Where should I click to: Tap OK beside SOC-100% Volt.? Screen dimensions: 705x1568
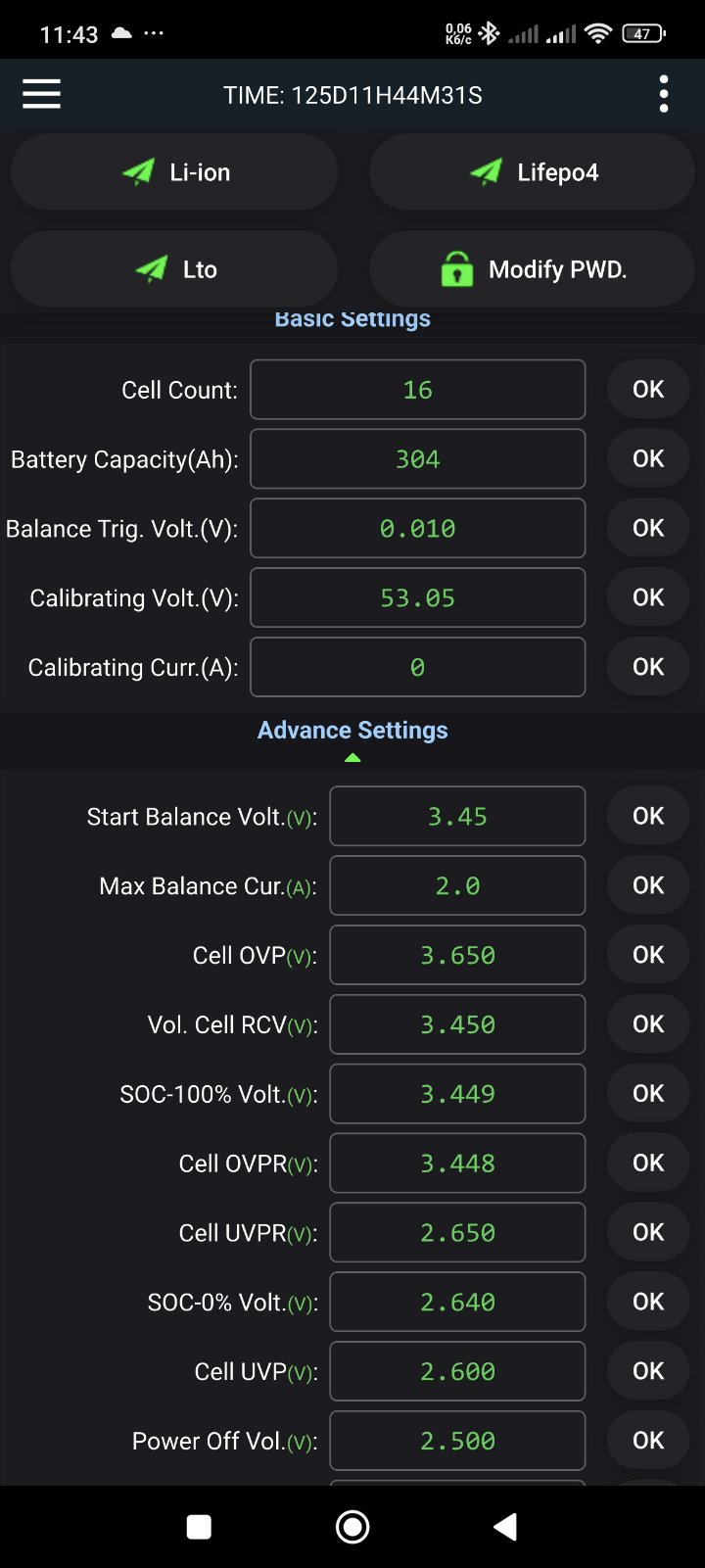coord(648,1093)
